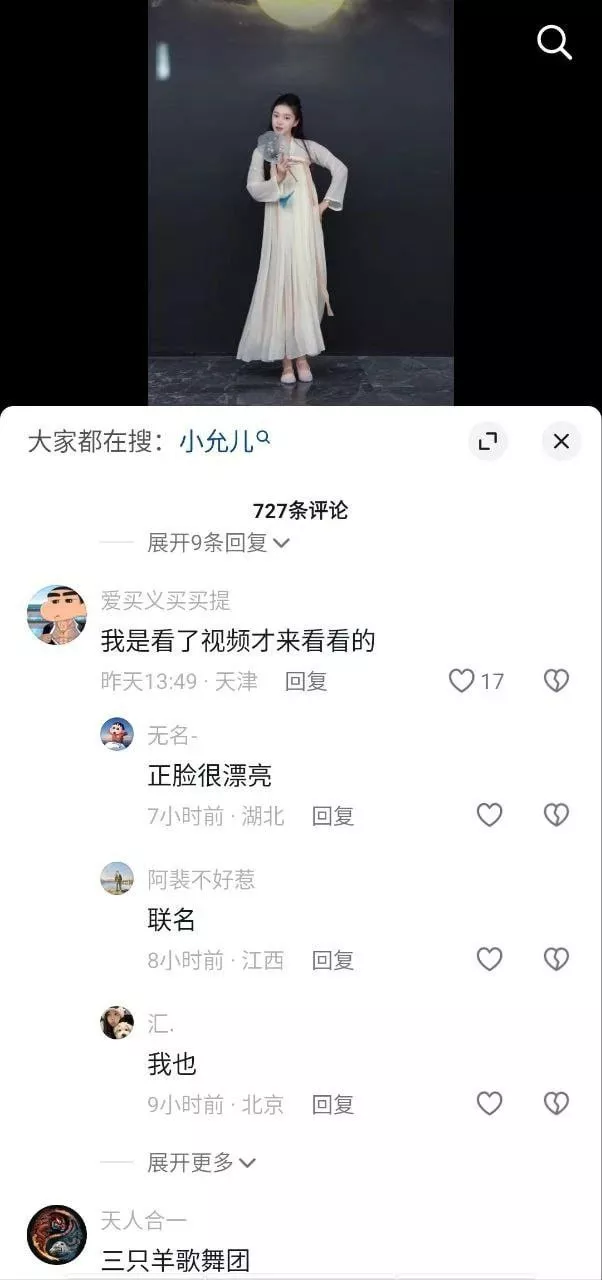Like the comment by 爱买义买买提
The image size is (602, 1280).
pos(475,681)
